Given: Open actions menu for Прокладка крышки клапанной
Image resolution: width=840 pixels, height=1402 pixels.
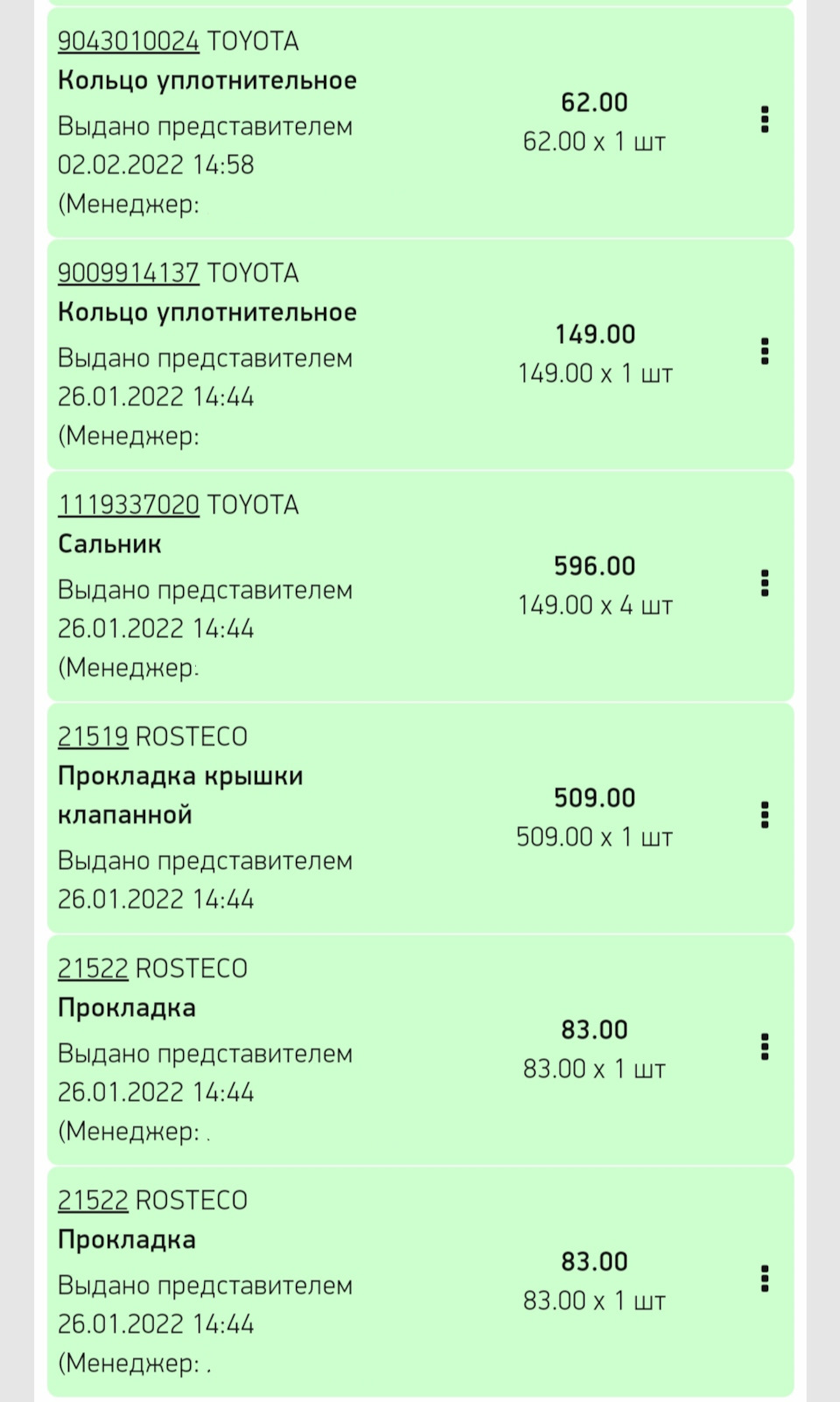Looking at the screenshot, I should pyautogui.click(x=766, y=814).
